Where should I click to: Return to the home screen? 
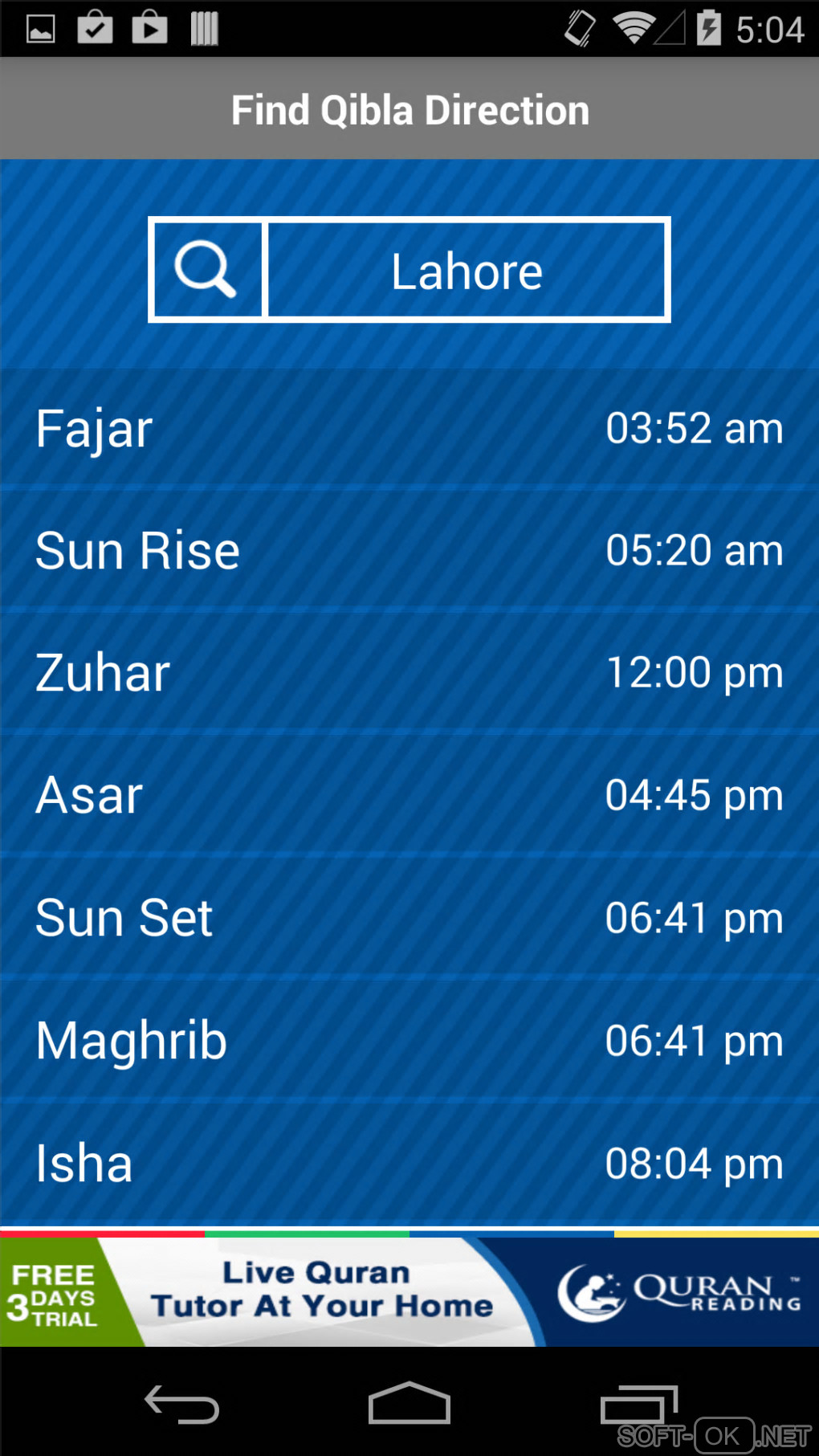(409, 1405)
